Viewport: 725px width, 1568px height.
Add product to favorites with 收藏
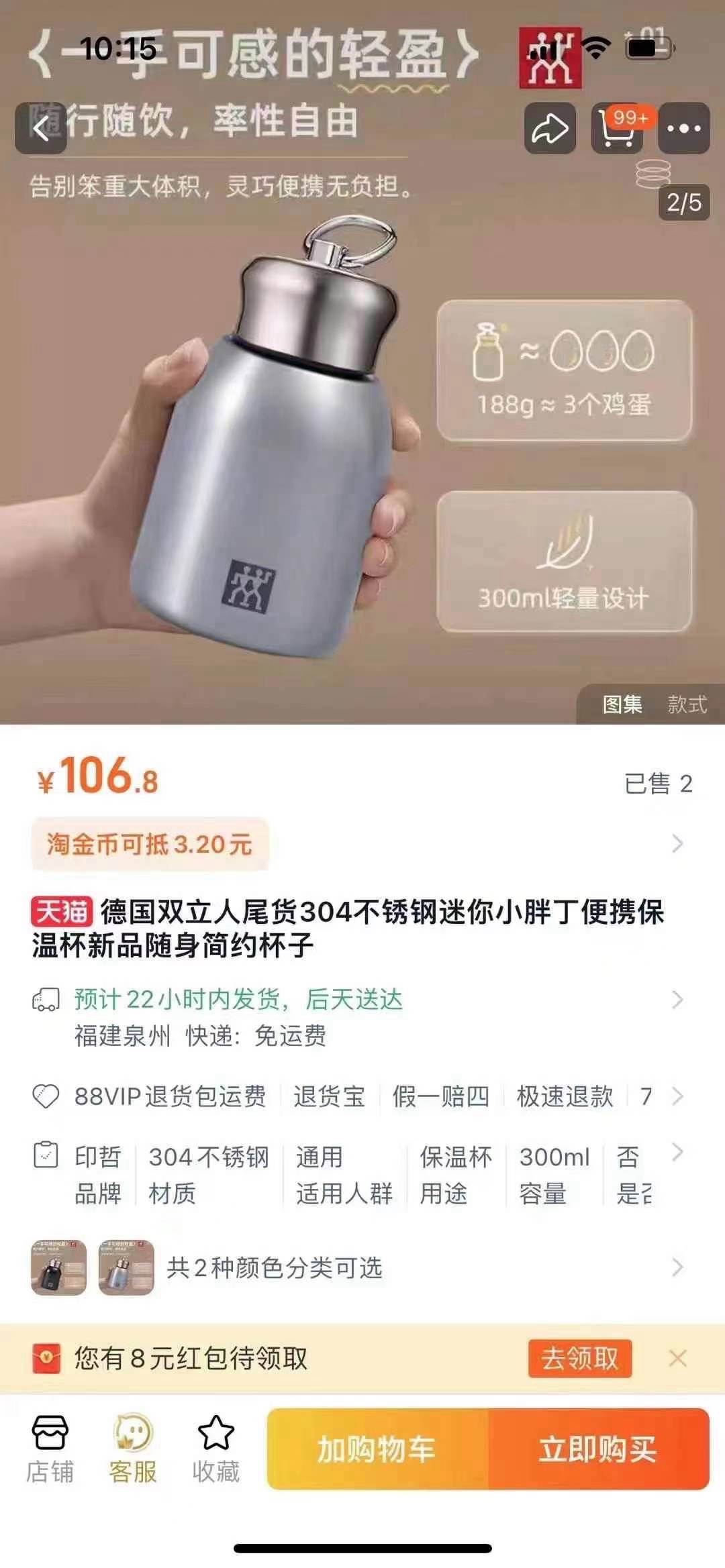click(215, 1448)
